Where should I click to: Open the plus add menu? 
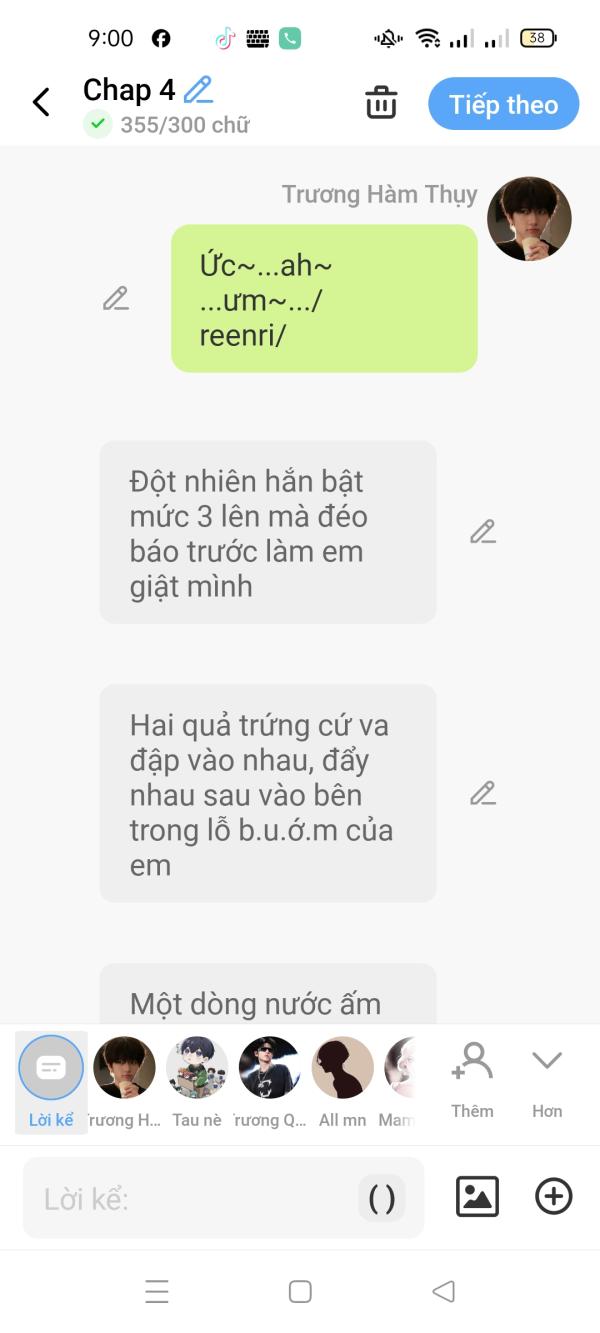(554, 1196)
